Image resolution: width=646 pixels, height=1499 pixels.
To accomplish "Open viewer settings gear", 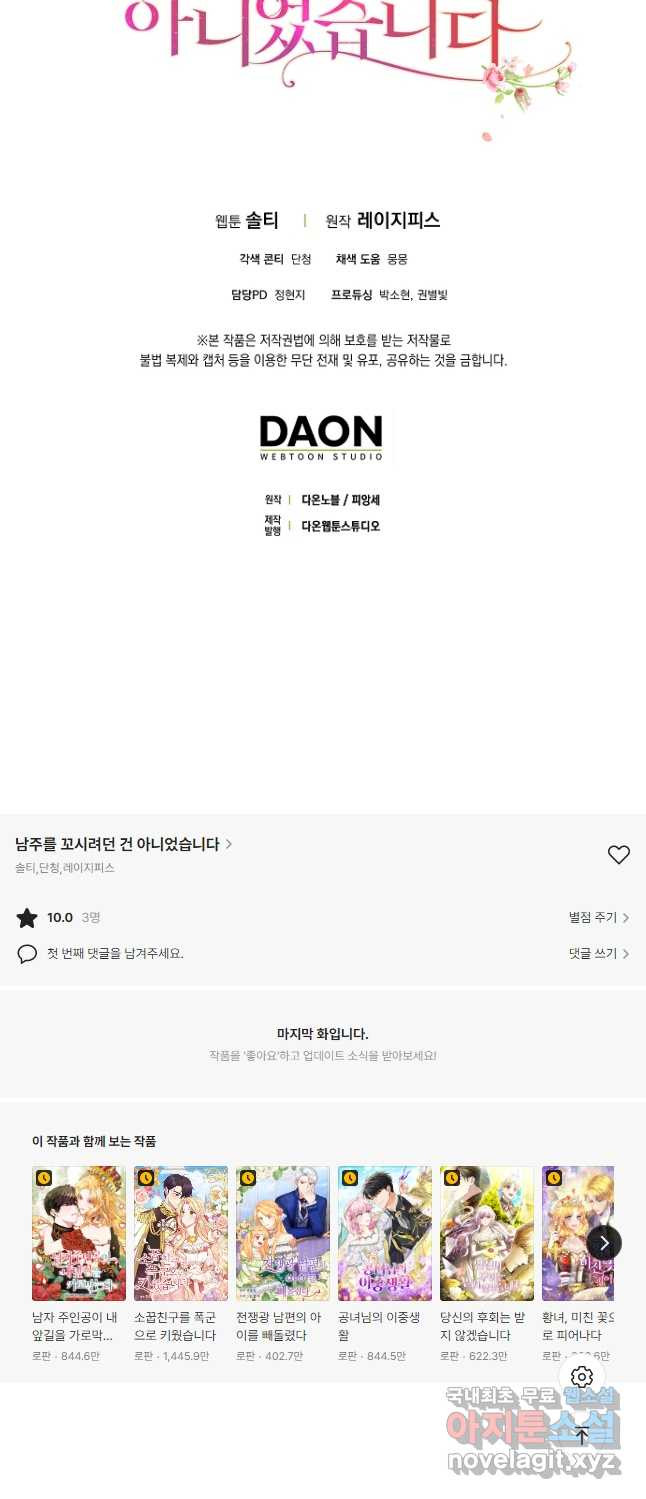I will click(x=582, y=1377).
